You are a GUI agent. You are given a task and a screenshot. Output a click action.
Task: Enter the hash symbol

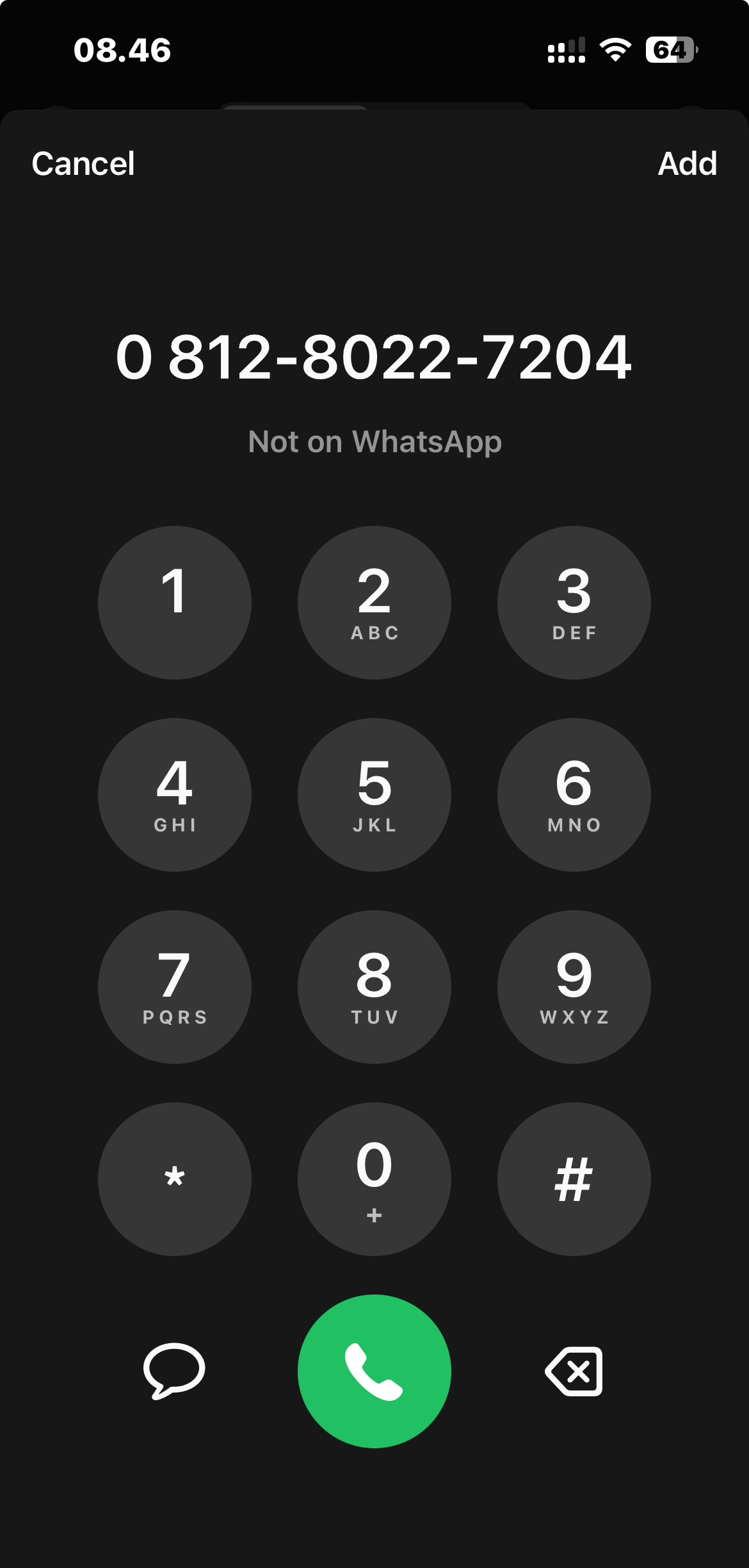tap(574, 1179)
